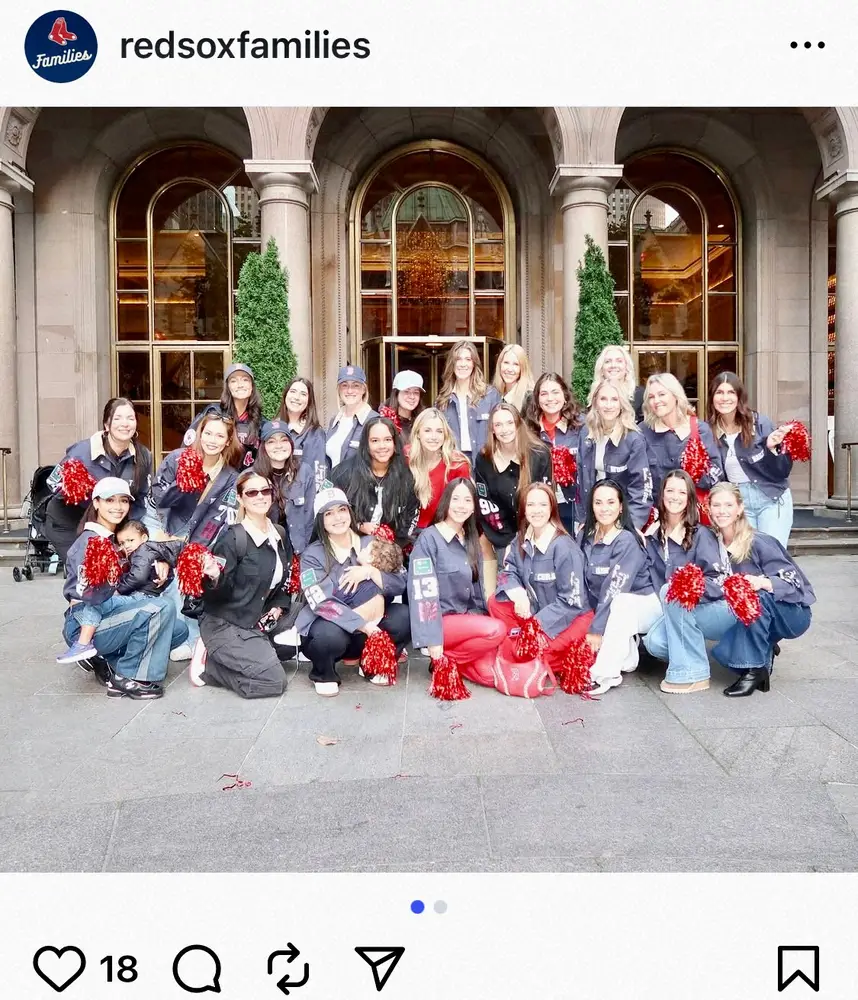
Task: Open the three-dot overflow menu
Action: coord(807,46)
